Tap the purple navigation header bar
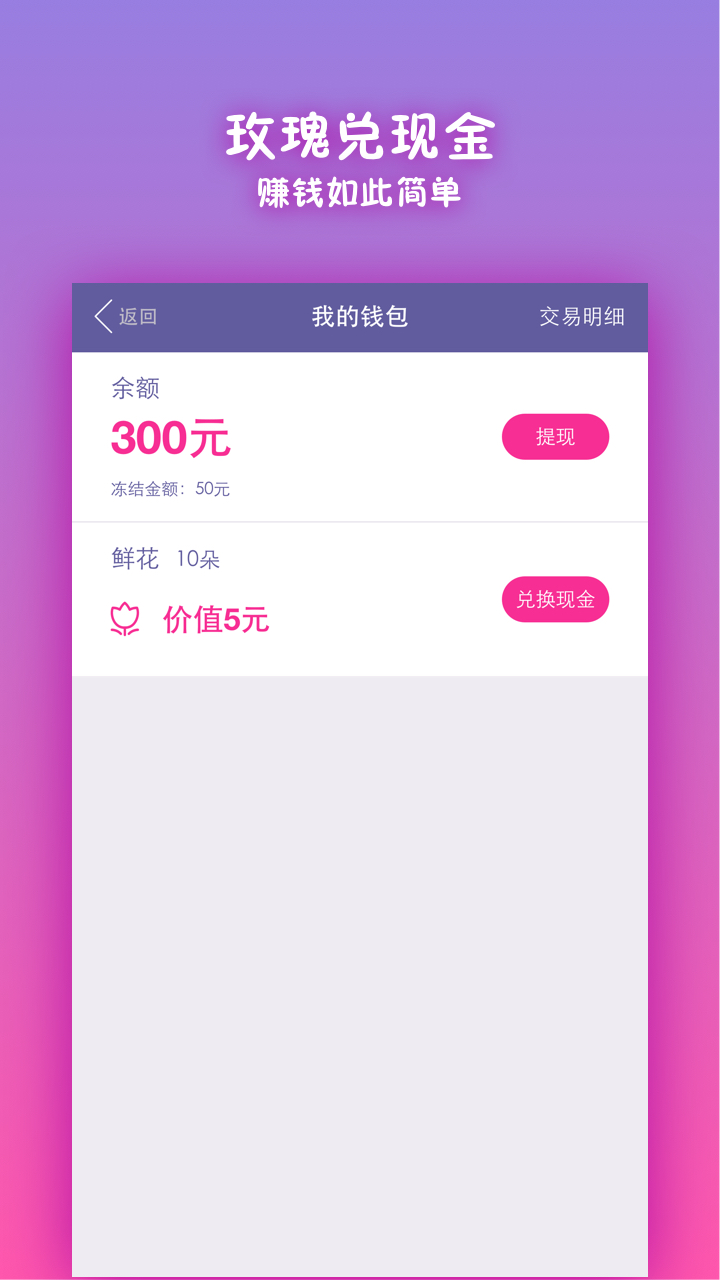 pos(360,316)
